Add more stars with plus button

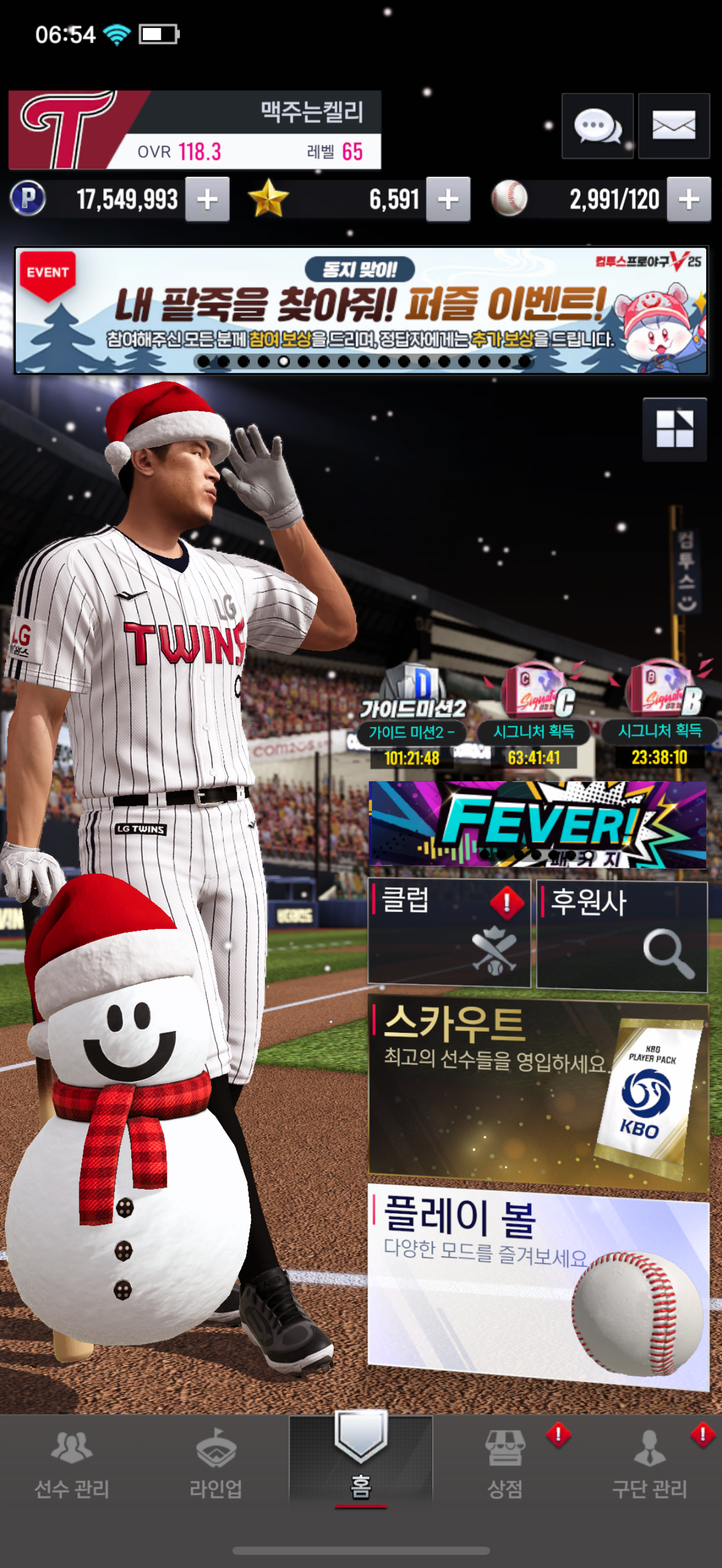tap(448, 200)
